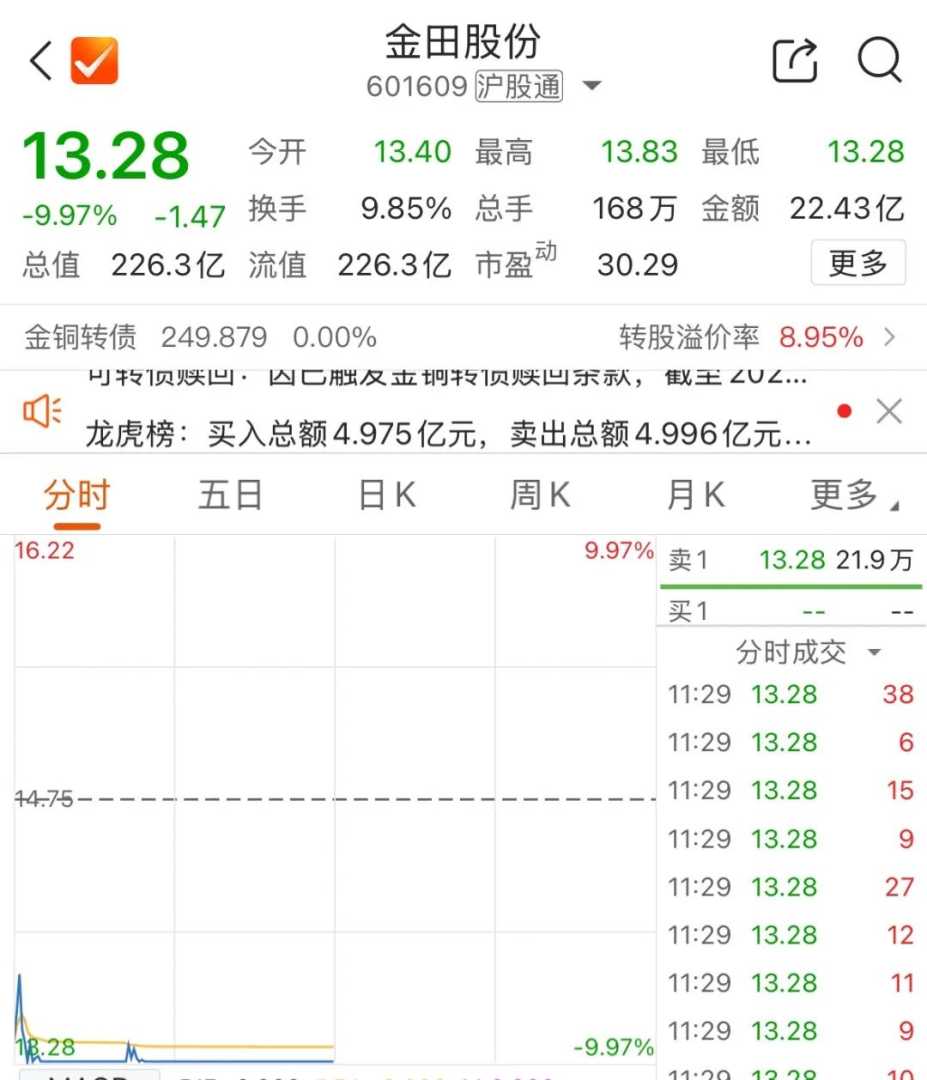Image resolution: width=927 pixels, height=1080 pixels.
Task: Expand the stock title dropdown arrow
Action: pos(592,86)
